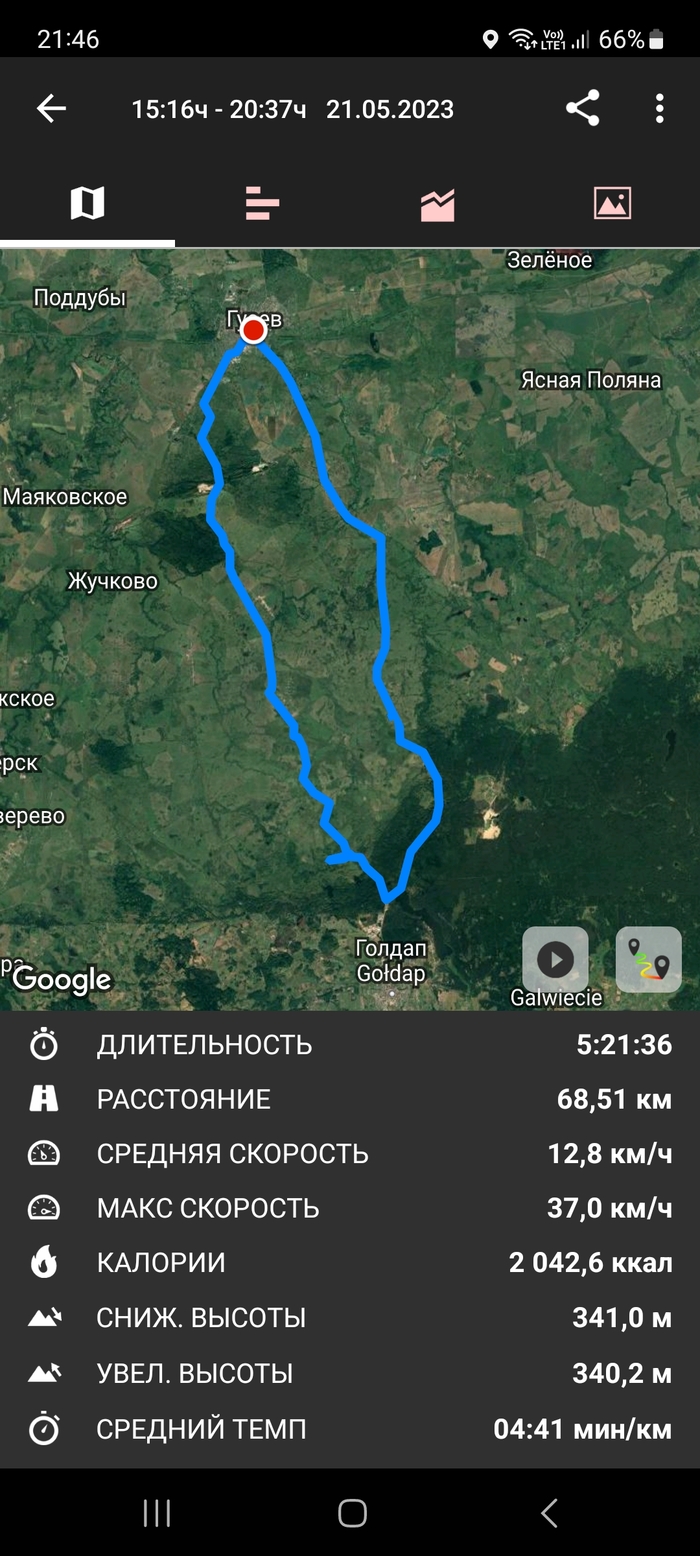Go back using the top arrow

point(51,109)
